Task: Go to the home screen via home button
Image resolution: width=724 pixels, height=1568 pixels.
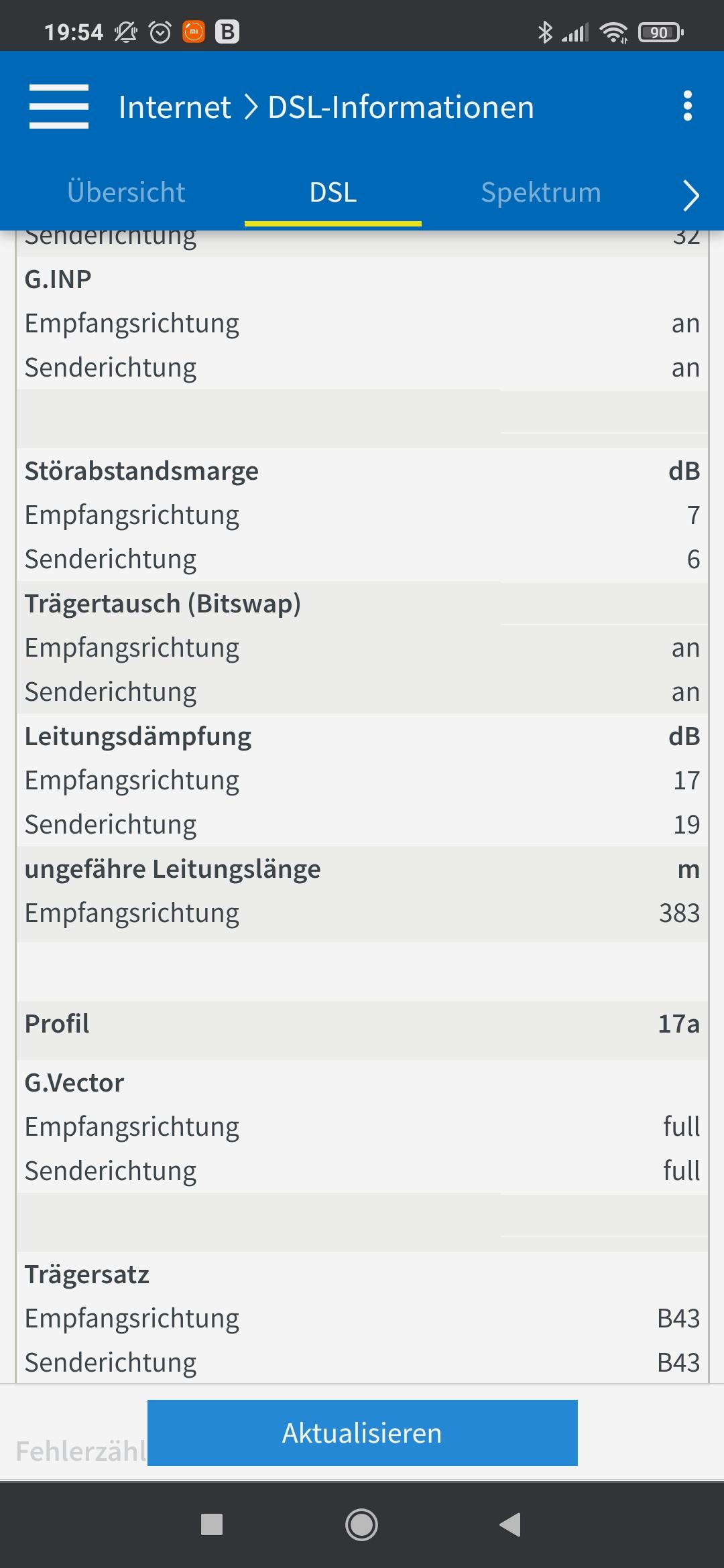Action: 361,1524
